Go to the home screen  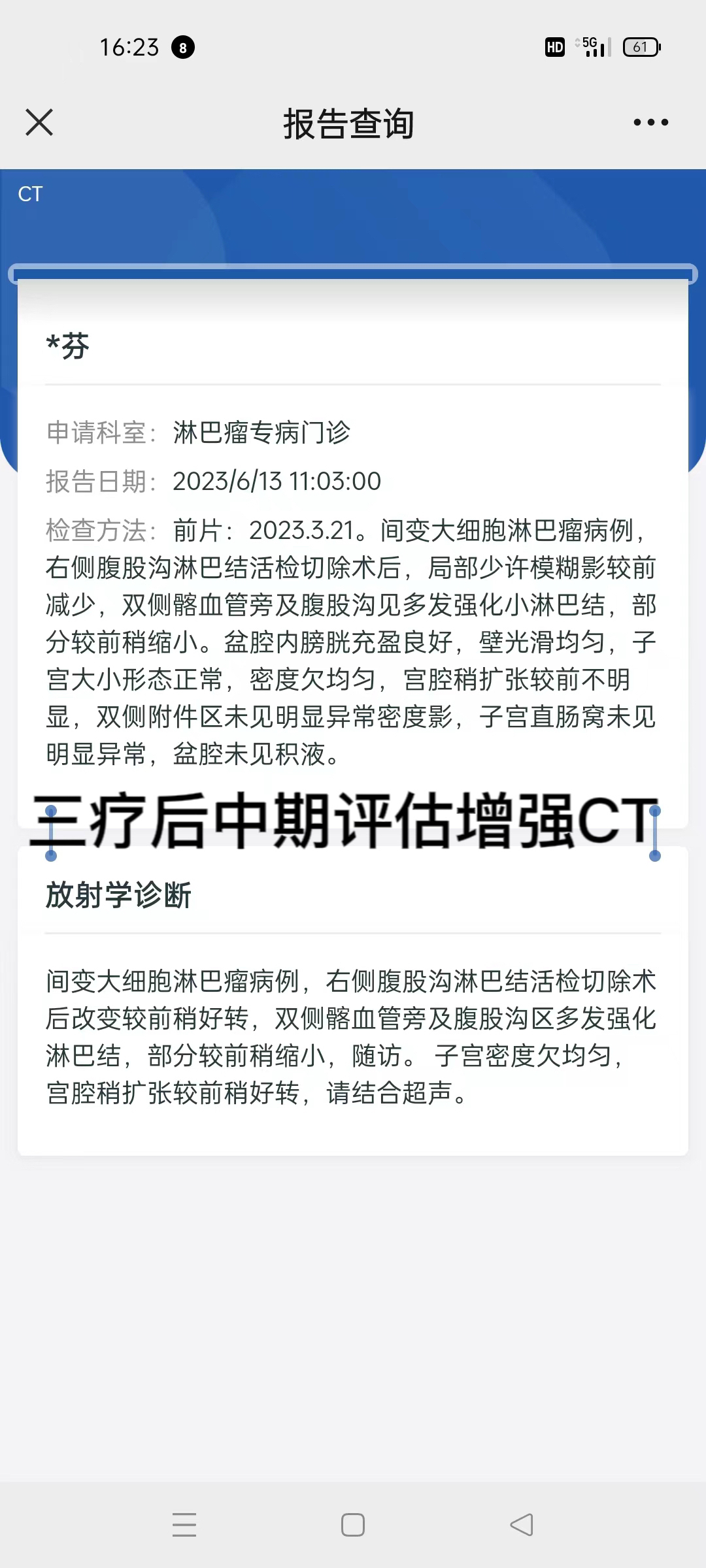[x=353, y=1525]
